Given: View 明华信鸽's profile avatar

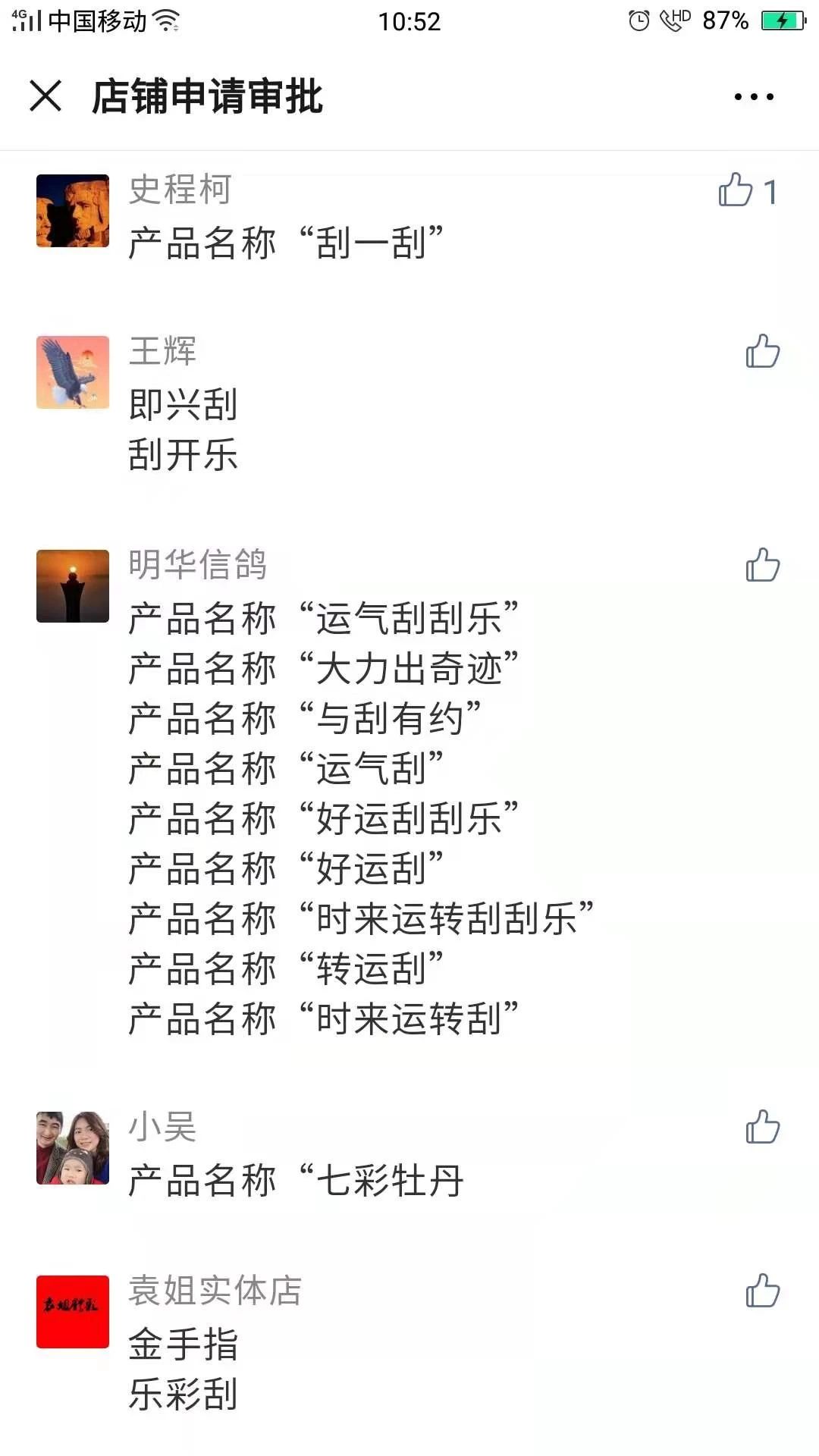Looking at the screenshot, I should 73,586.
